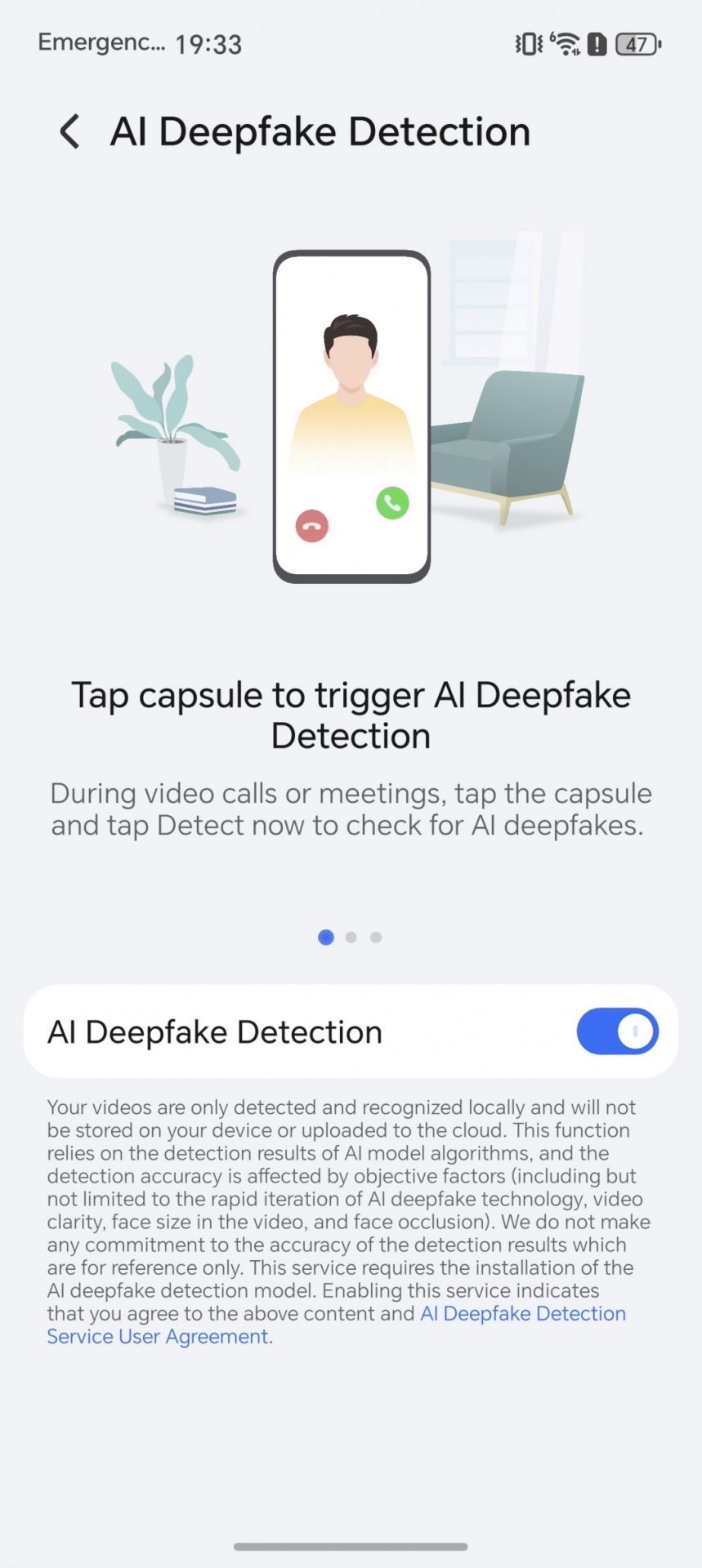Disable the AI Deepfake Detection switch
This screenshot has width=702, height=1568.
[617, 1031]
